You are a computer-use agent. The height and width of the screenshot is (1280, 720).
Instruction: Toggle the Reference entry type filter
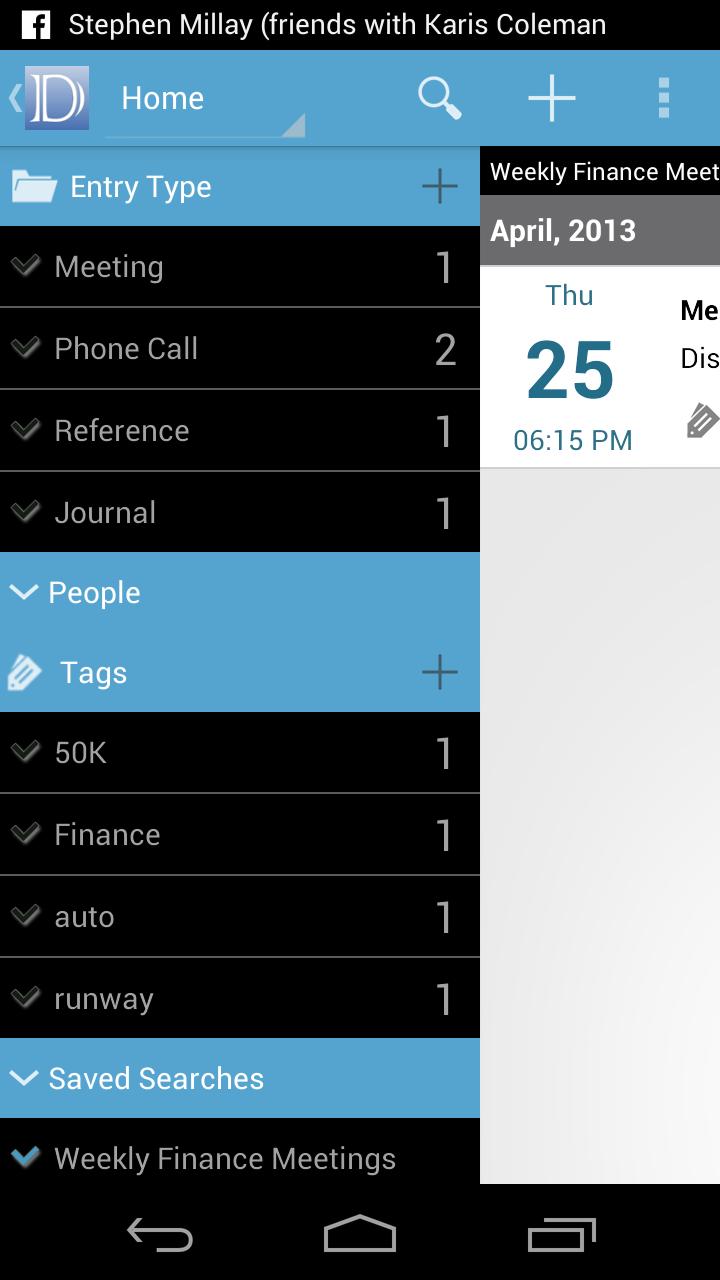240,431
